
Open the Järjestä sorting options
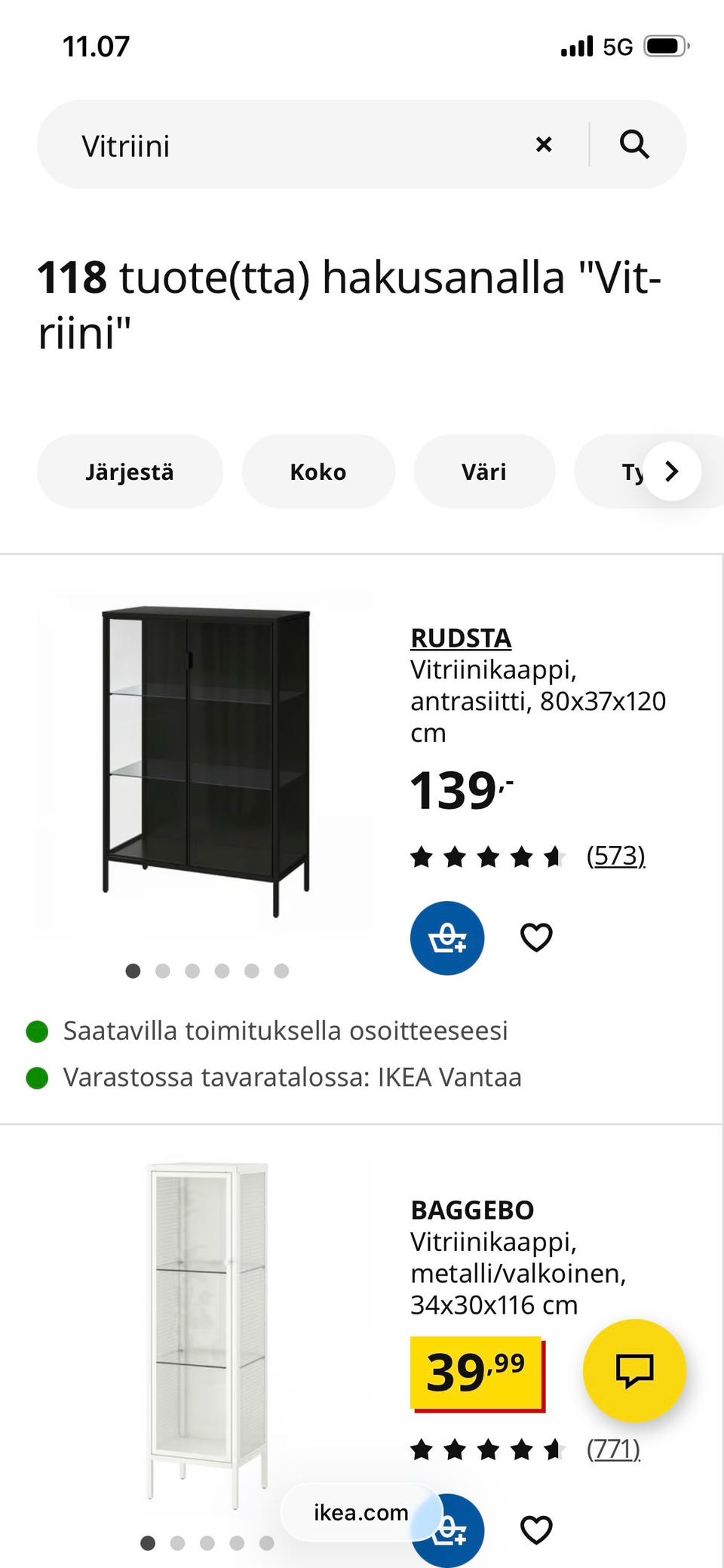pos(129,471)
